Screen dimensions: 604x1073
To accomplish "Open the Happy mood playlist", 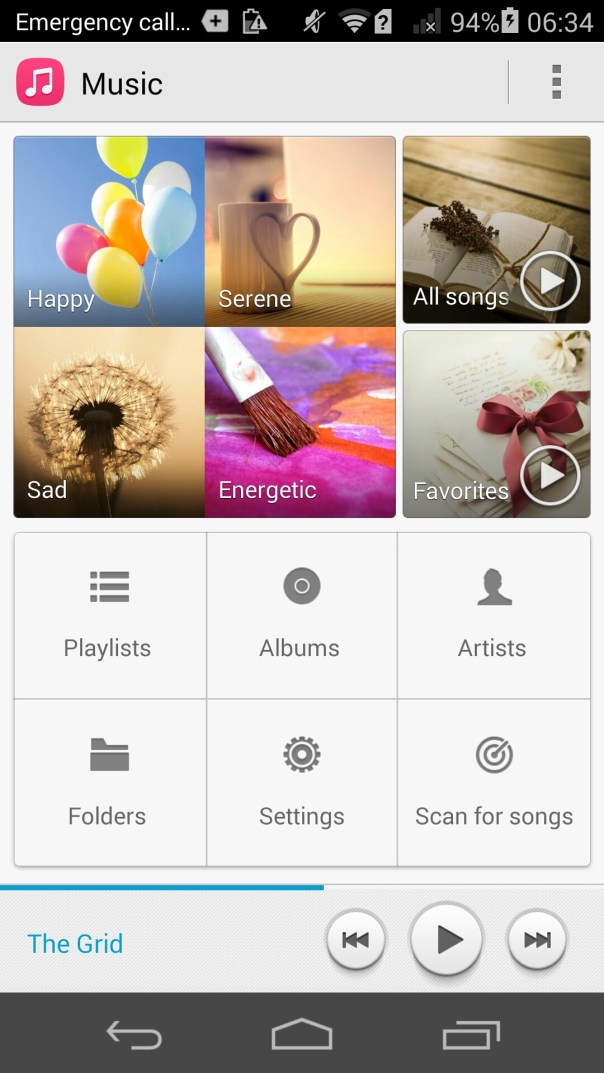I will pos(109,232).
